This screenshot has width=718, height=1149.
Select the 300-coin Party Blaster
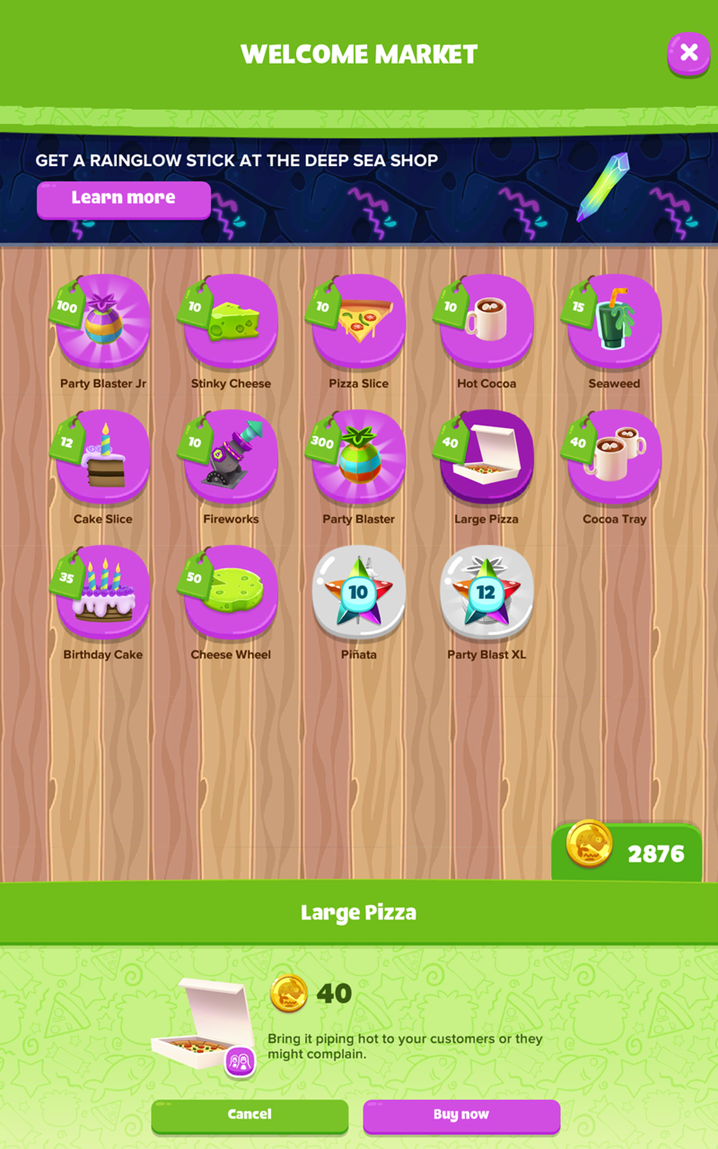(359, 458)
